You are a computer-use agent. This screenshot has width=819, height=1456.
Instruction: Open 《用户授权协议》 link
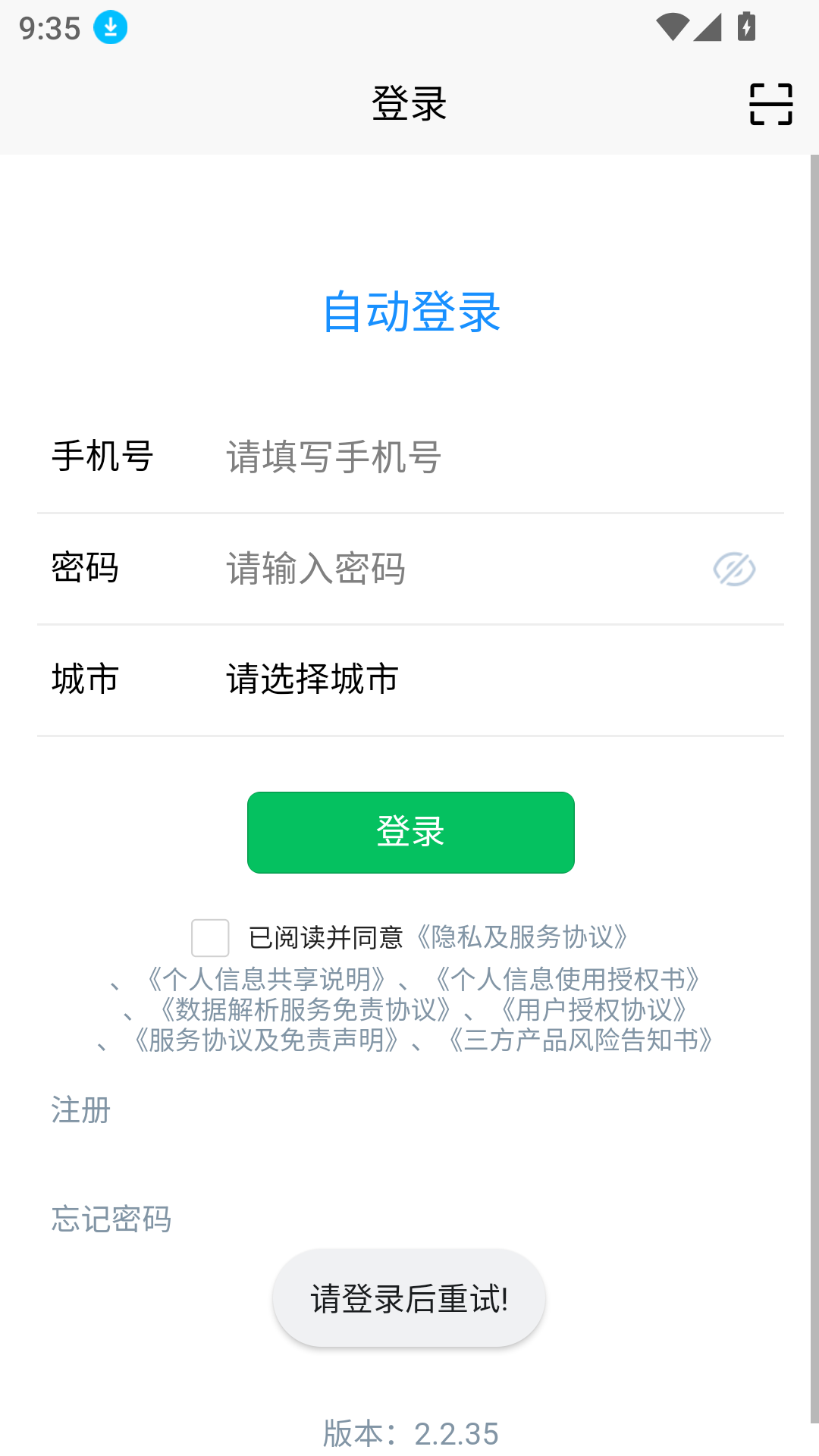[x=594, y=1009]
